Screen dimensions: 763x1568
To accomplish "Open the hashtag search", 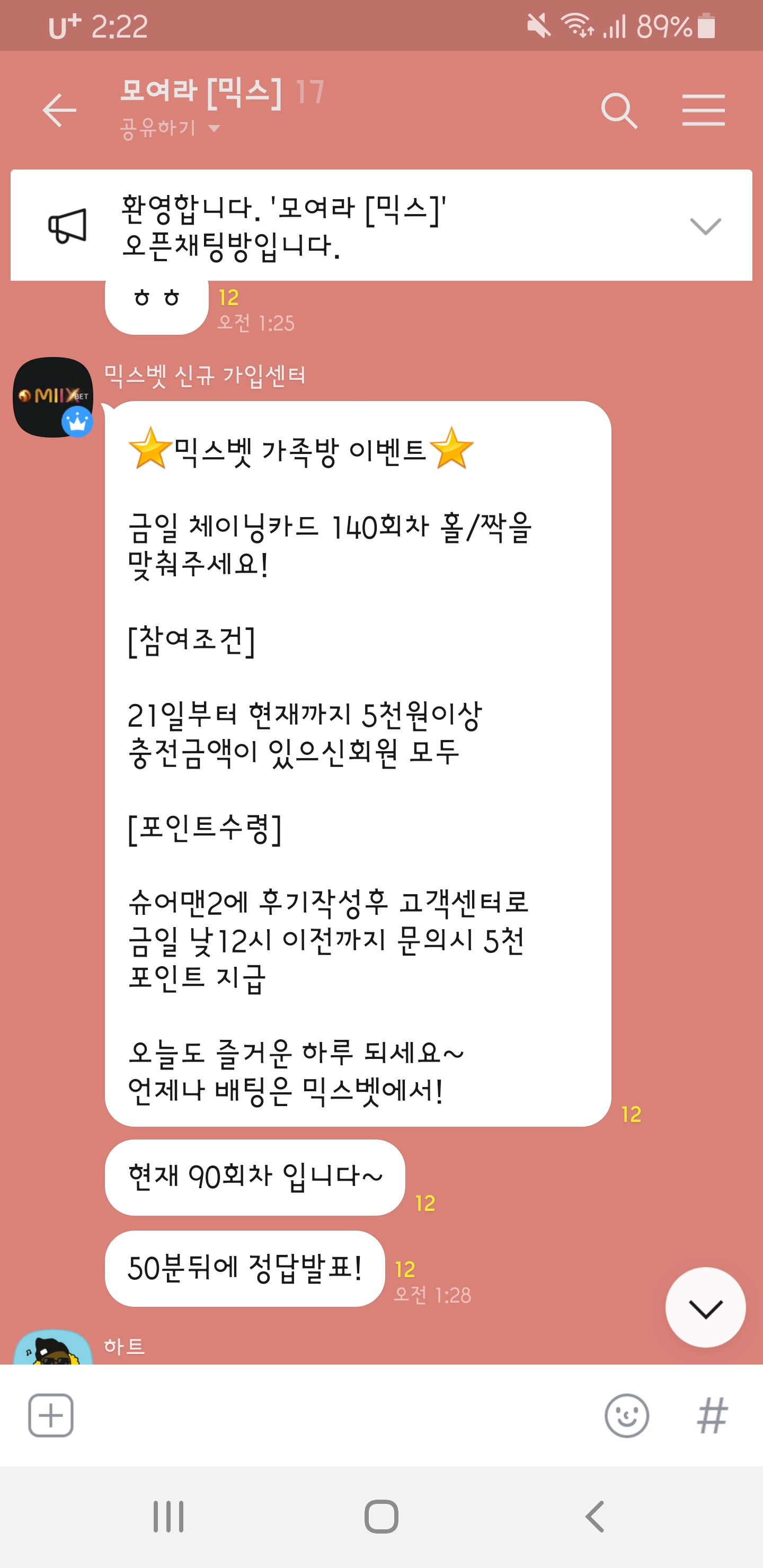I will click(x=712, y=1415).
